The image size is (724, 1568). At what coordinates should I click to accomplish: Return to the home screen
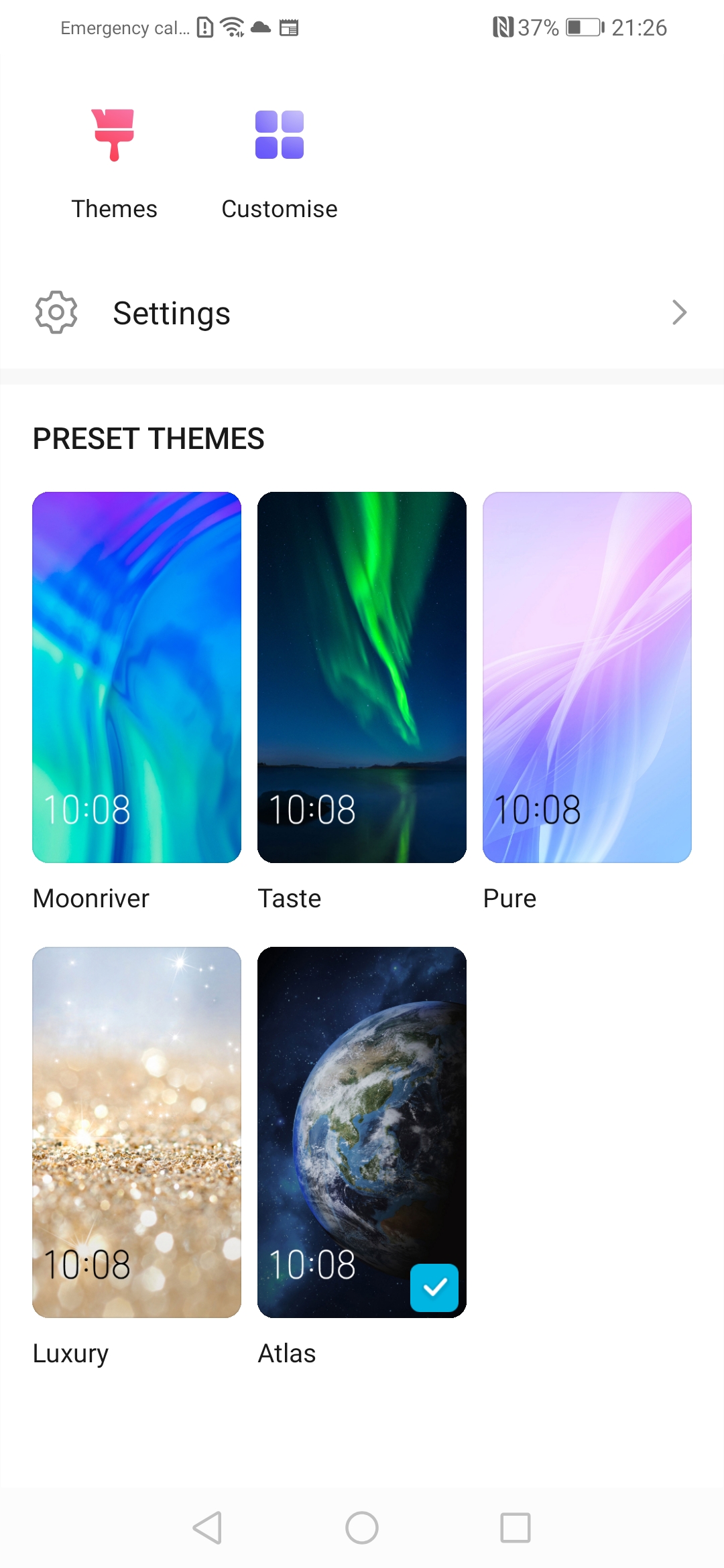point(362,1528)
